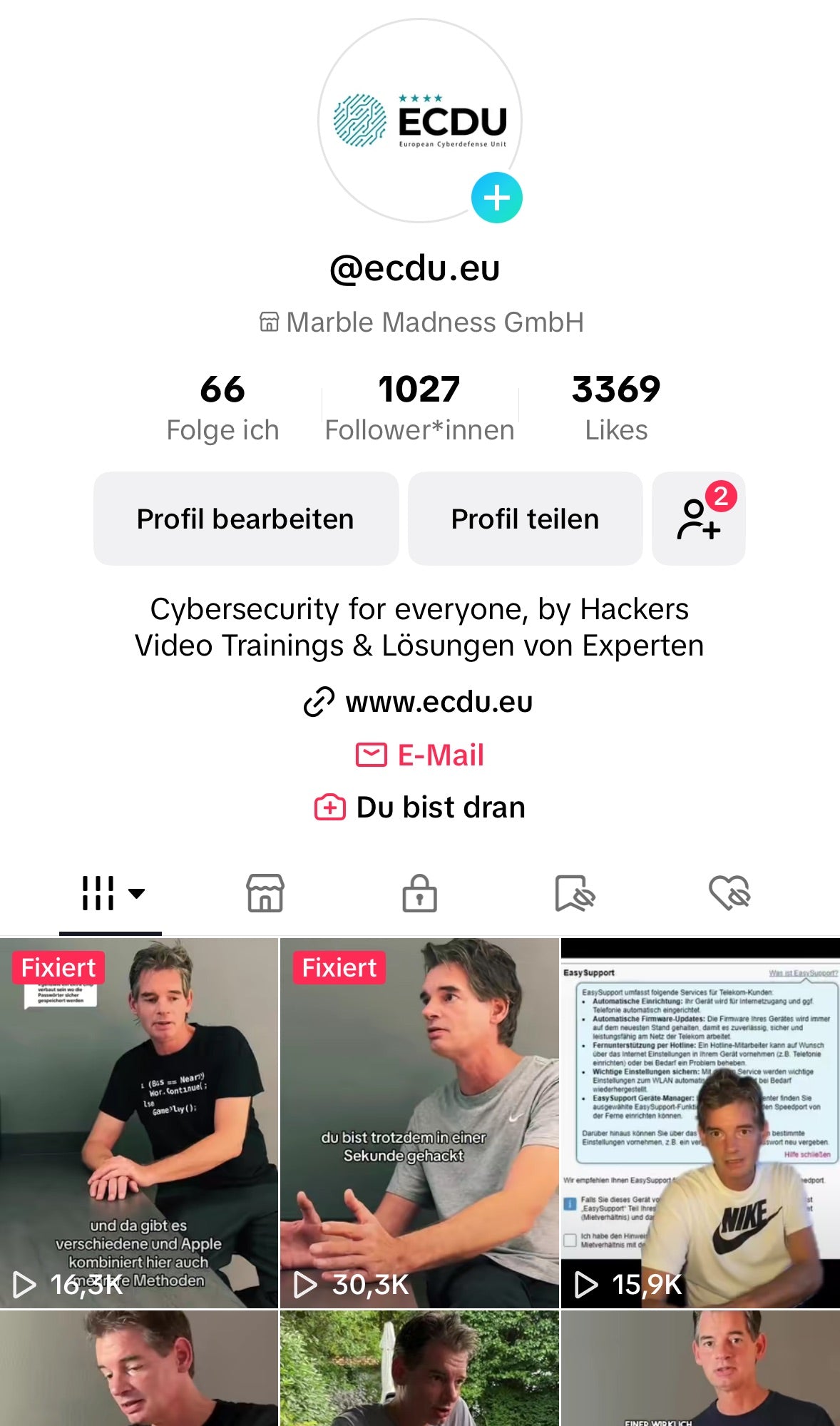Open the Marble Madness GmbH business label

(421, 322)
